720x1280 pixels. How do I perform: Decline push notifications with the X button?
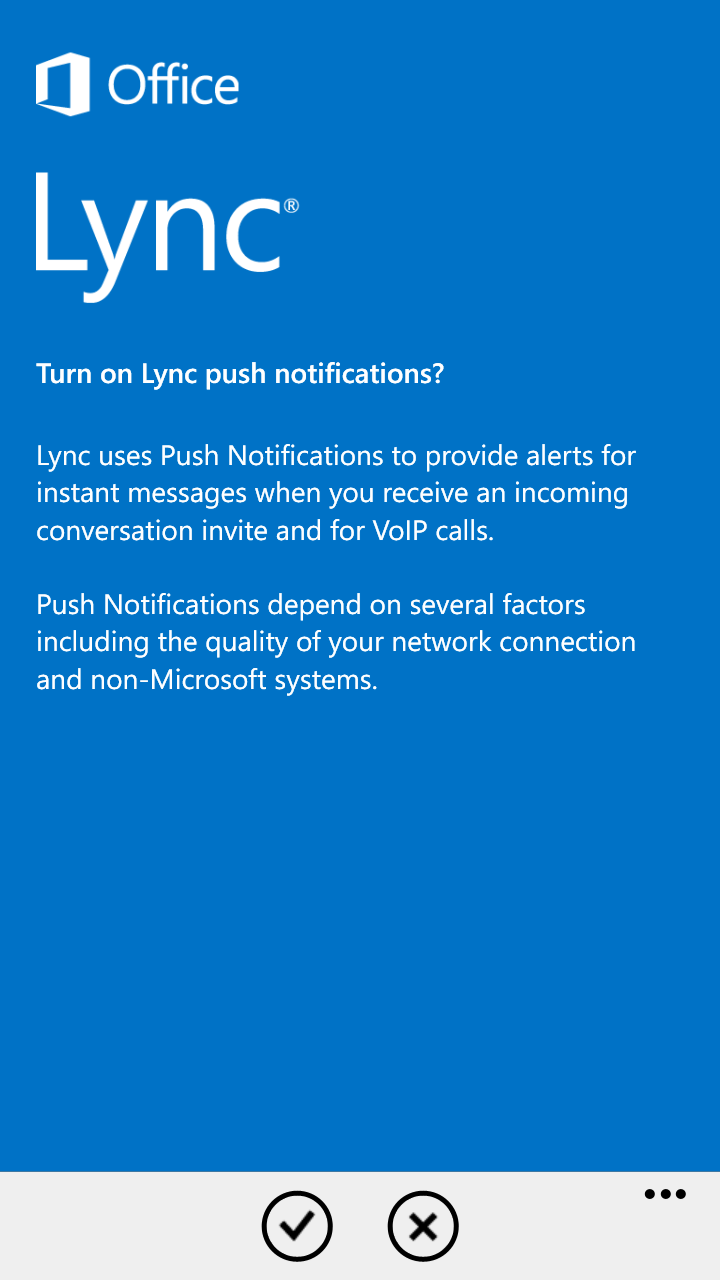[423, 1226]
